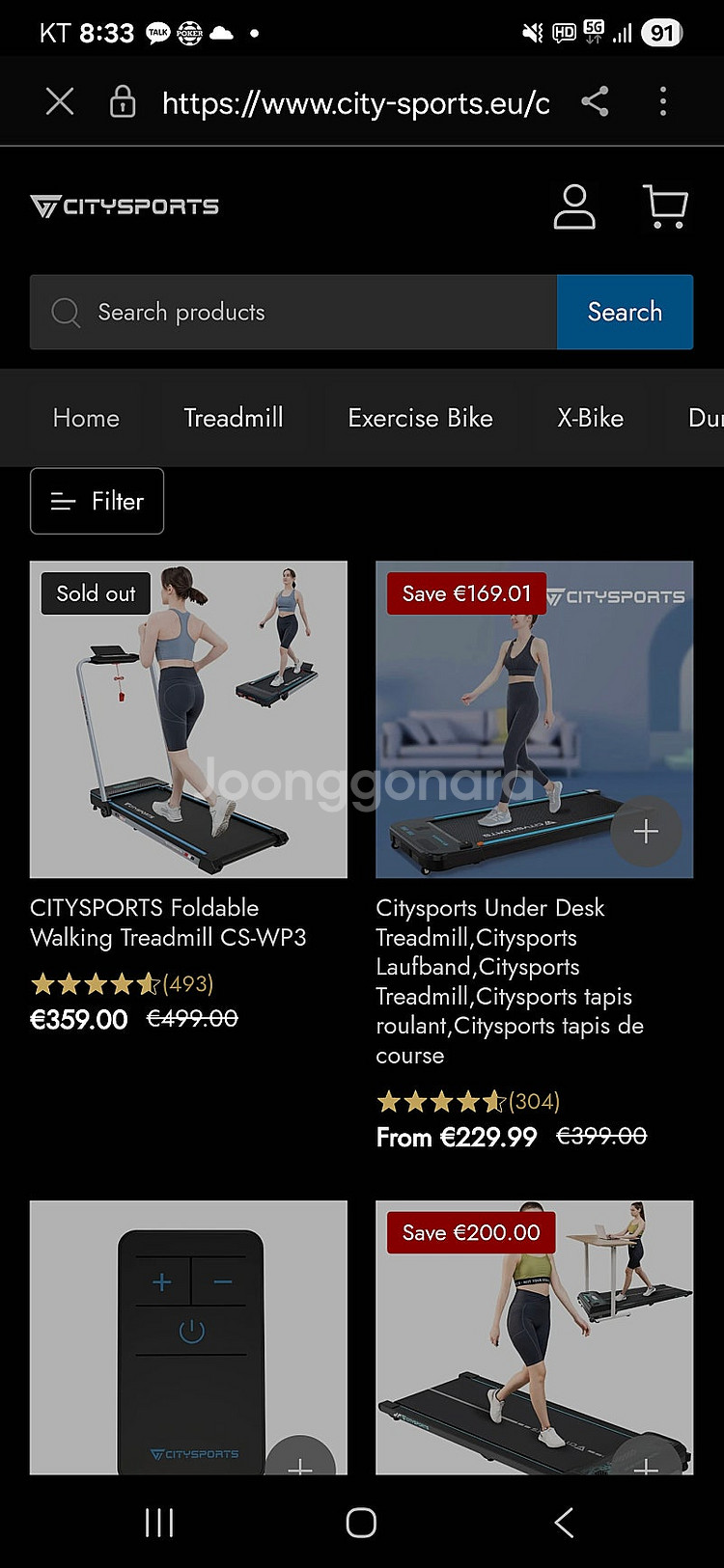Open the Filter options

pos(97,501)
